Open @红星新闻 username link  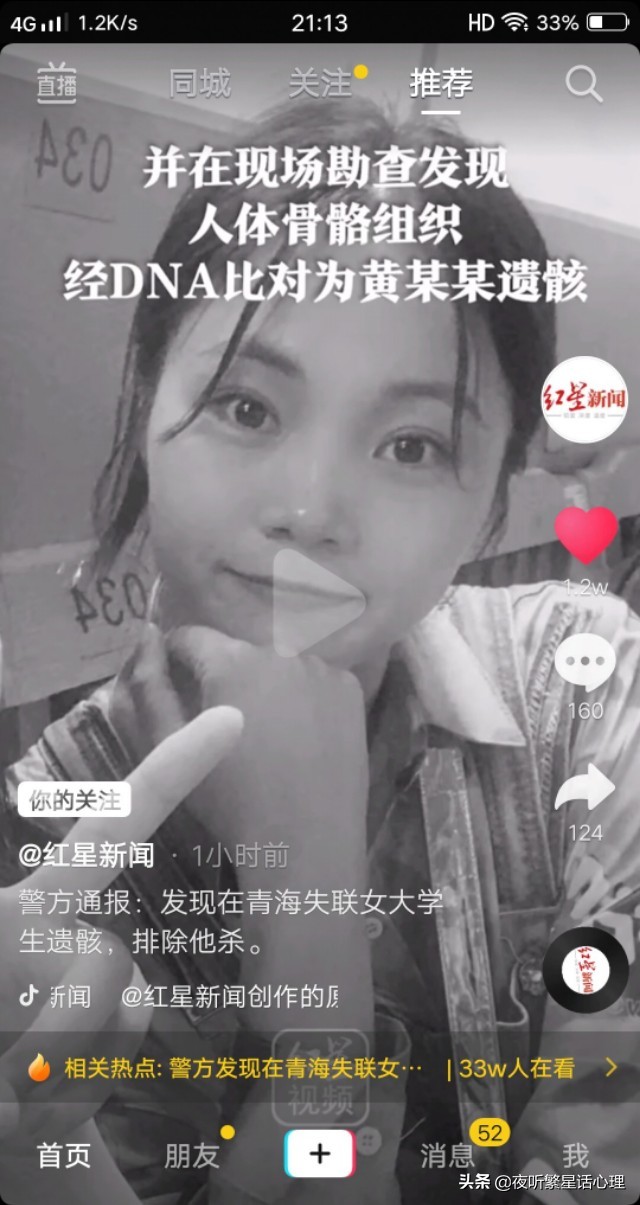pos(86,855)
